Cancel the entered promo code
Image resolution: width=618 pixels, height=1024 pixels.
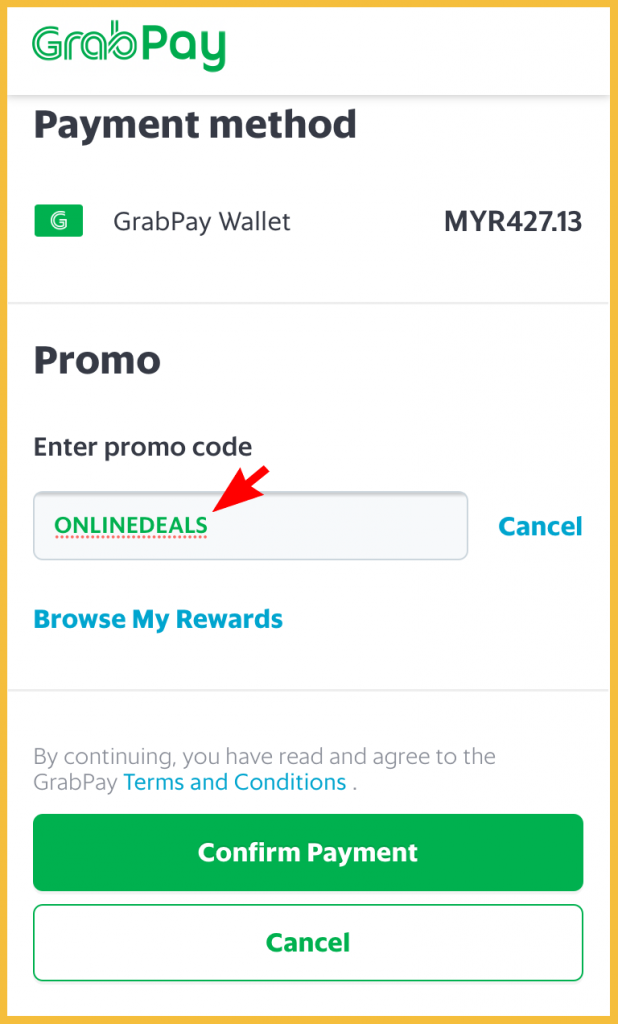(x=540, y=526)
